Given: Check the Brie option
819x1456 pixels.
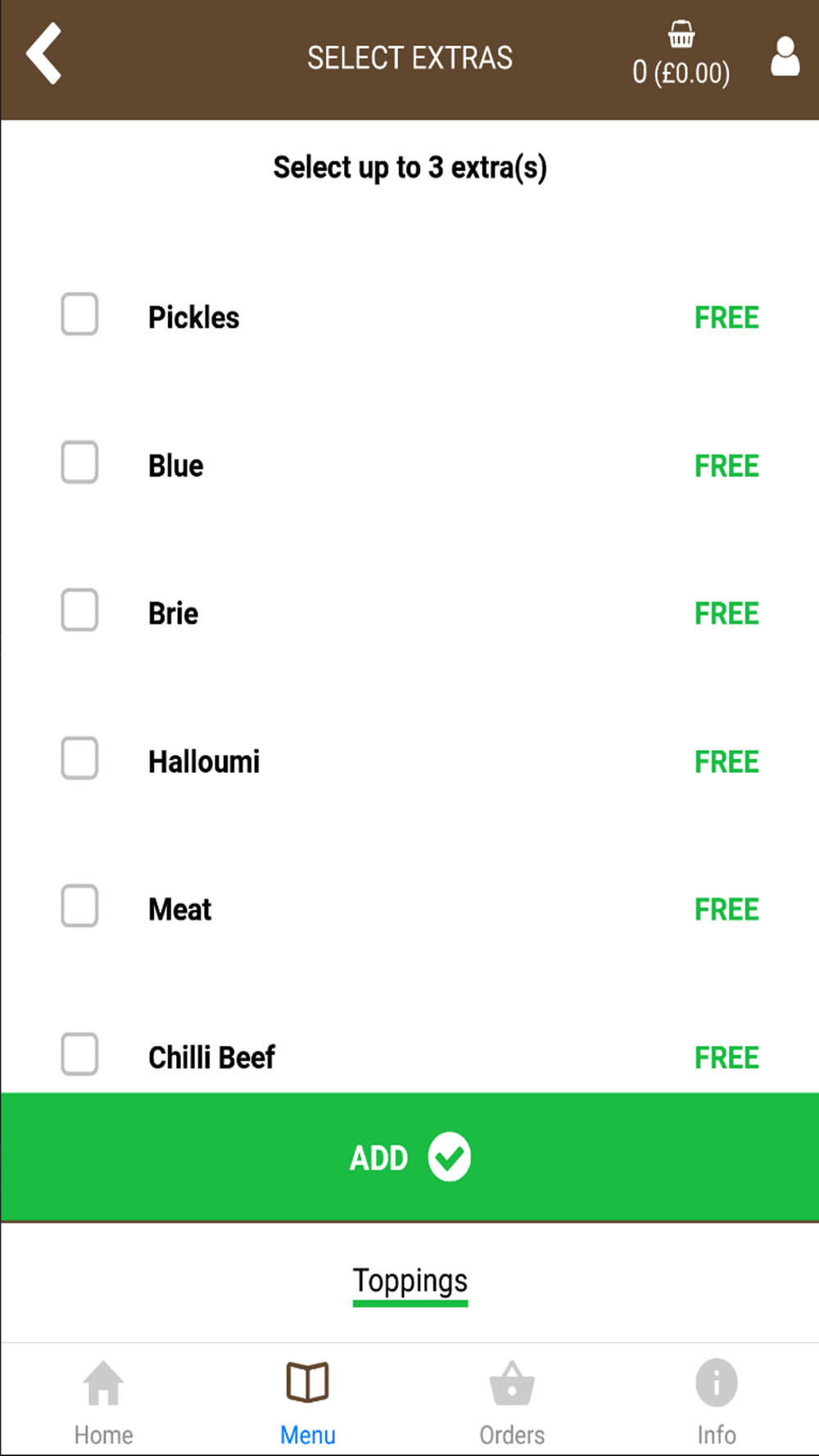Looking at the screenshot, I should click(x=79, y=610).
